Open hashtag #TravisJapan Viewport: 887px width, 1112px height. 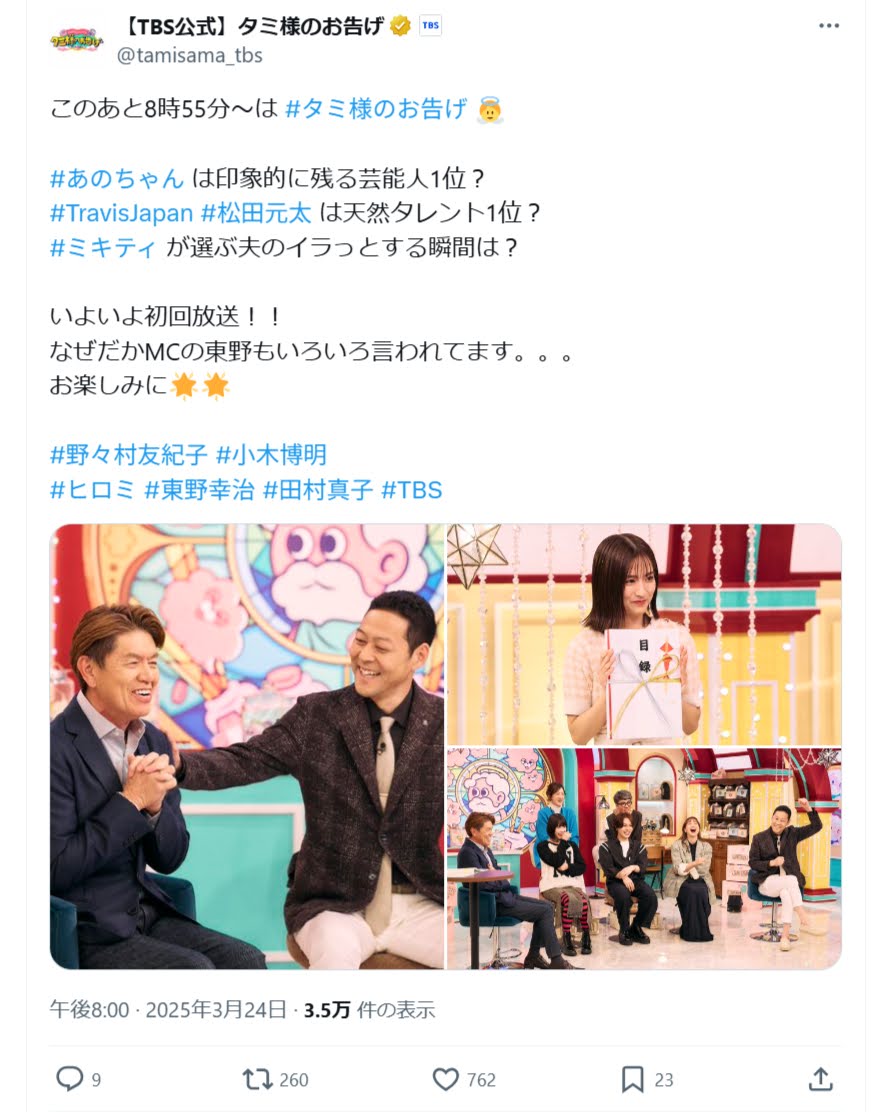[x=121, y=212]
